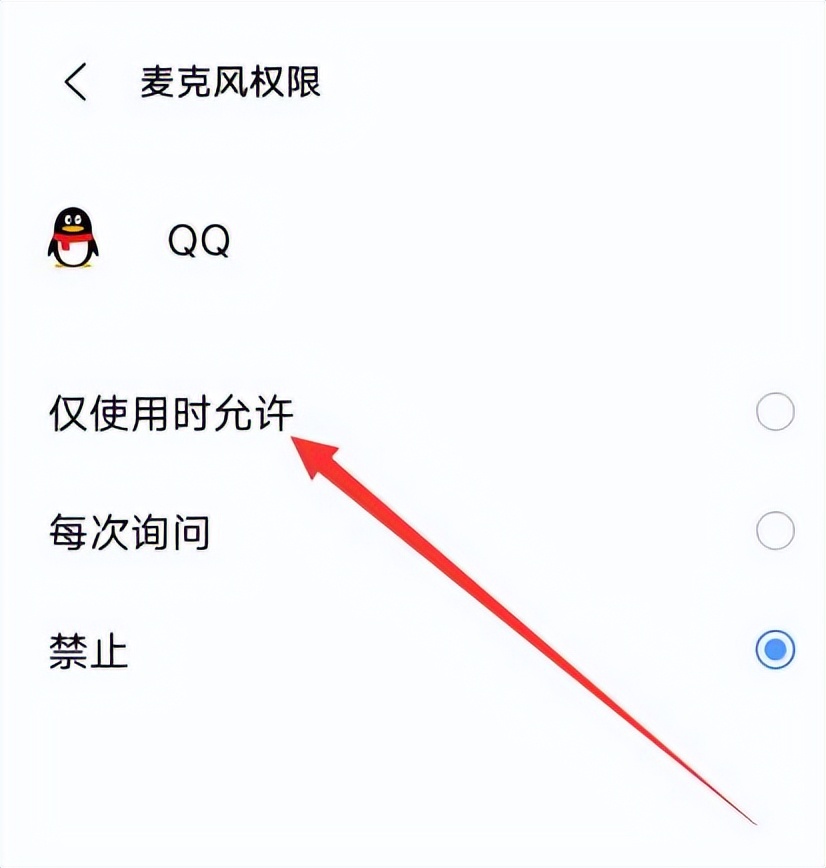Viewport: 826px width, 868px height.
Task: Tap the QQ penguin app icon
Action: tap(73, 239)
